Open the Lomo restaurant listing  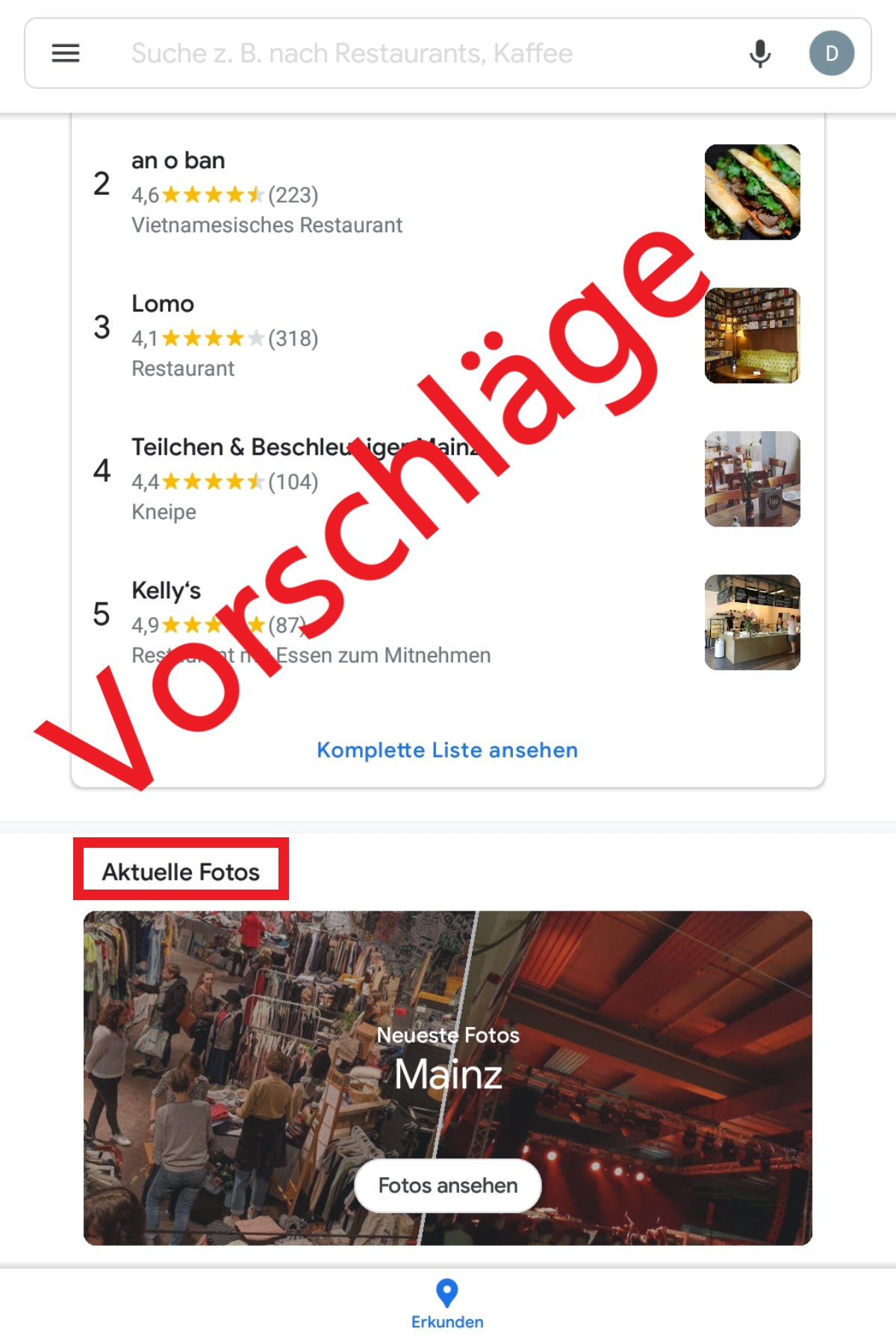163,305
